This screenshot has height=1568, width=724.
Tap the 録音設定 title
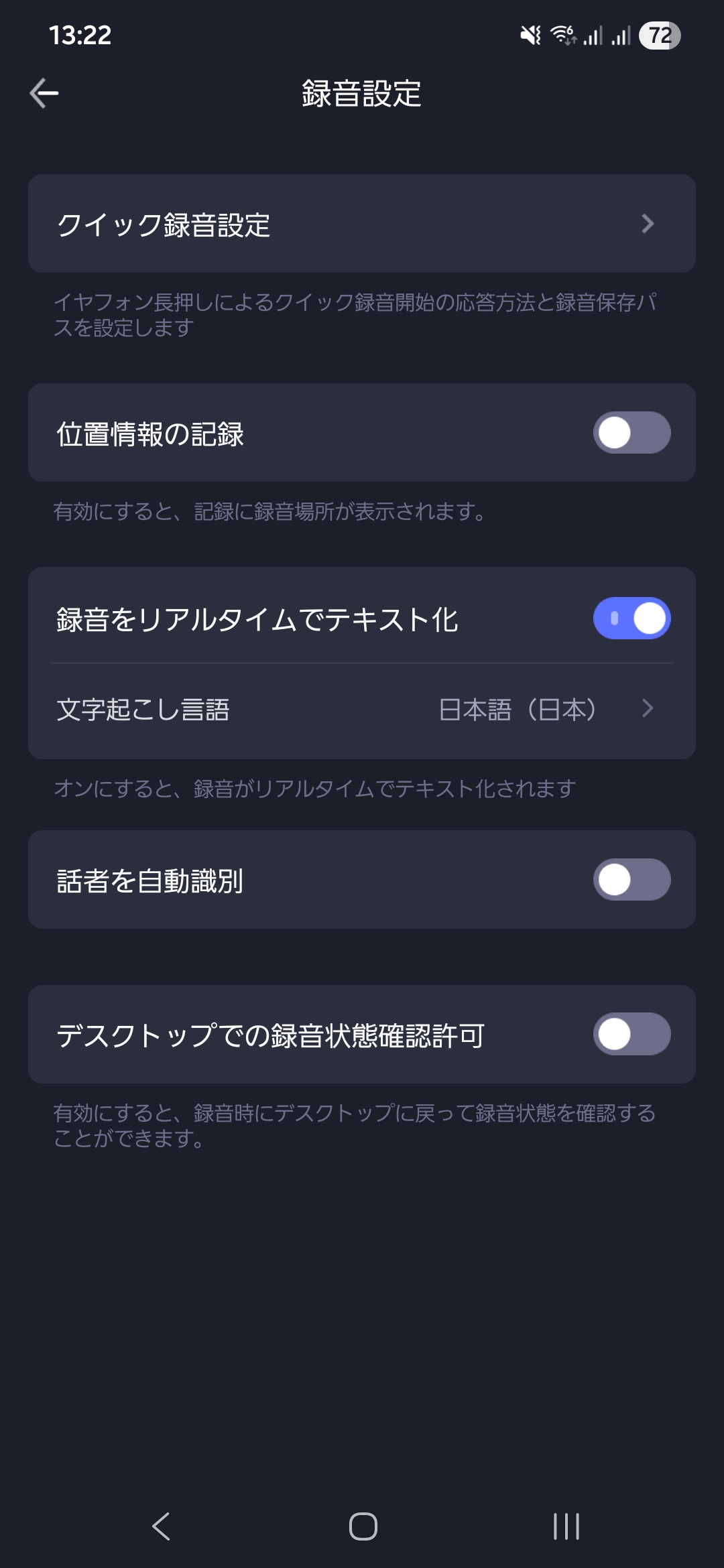coord(362,94)
